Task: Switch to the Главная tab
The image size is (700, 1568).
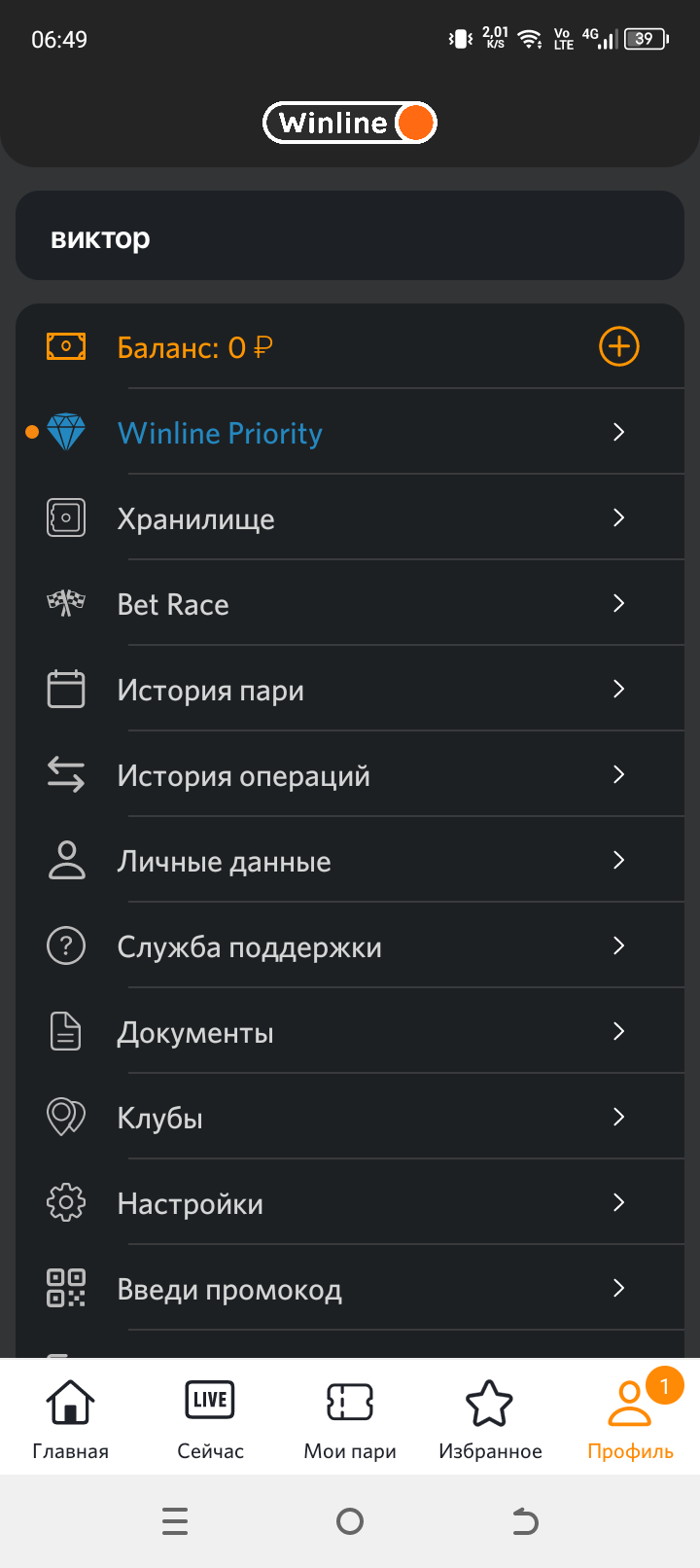Action: click(x=70, y=1418)
